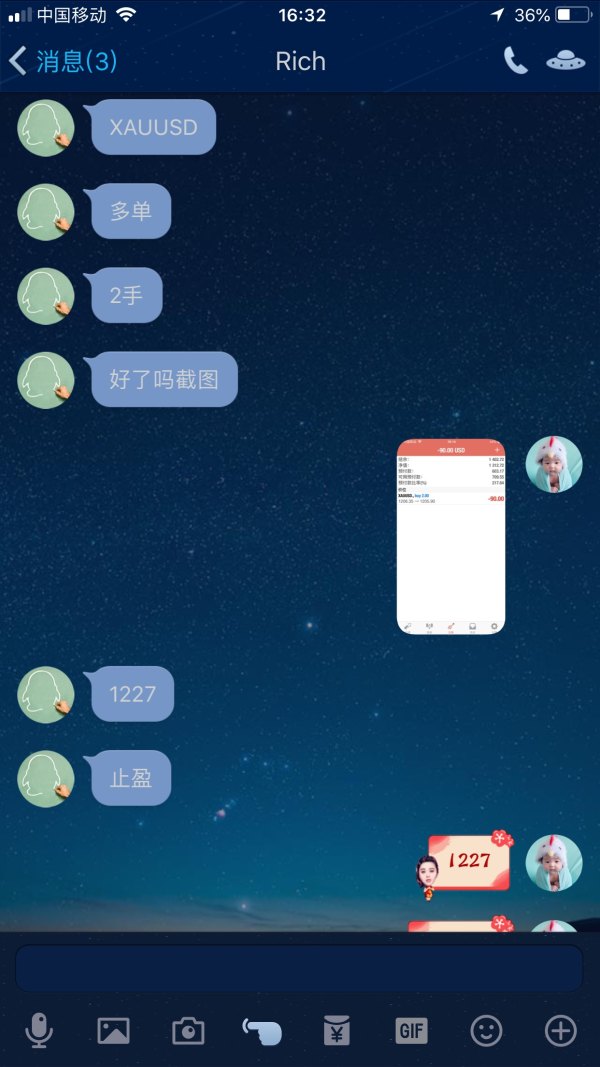600x1067 pixels.
Task: Open the red packet money option
Action: pyautogui.click(x=337, y=1030)
